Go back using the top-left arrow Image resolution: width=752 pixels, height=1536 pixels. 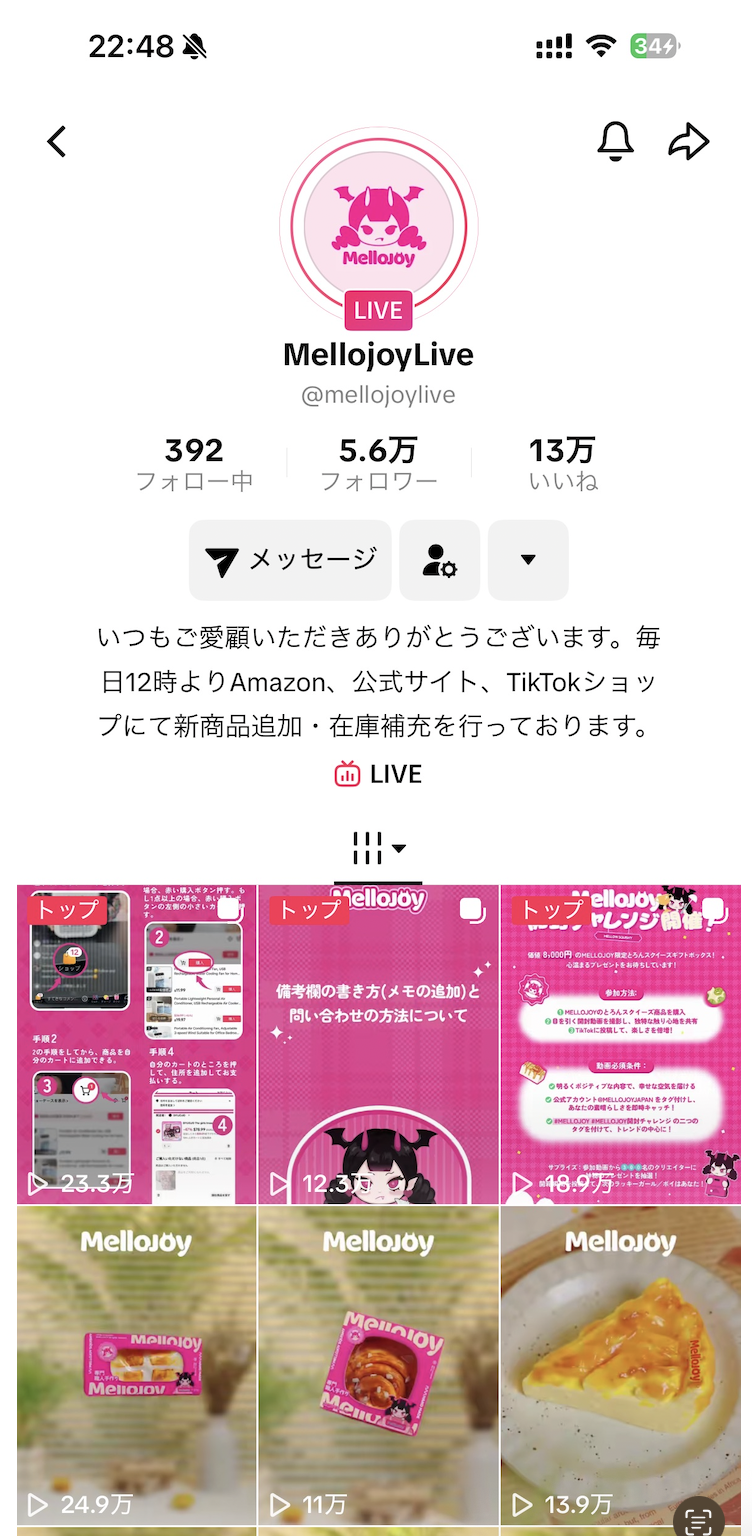point(58,142)
